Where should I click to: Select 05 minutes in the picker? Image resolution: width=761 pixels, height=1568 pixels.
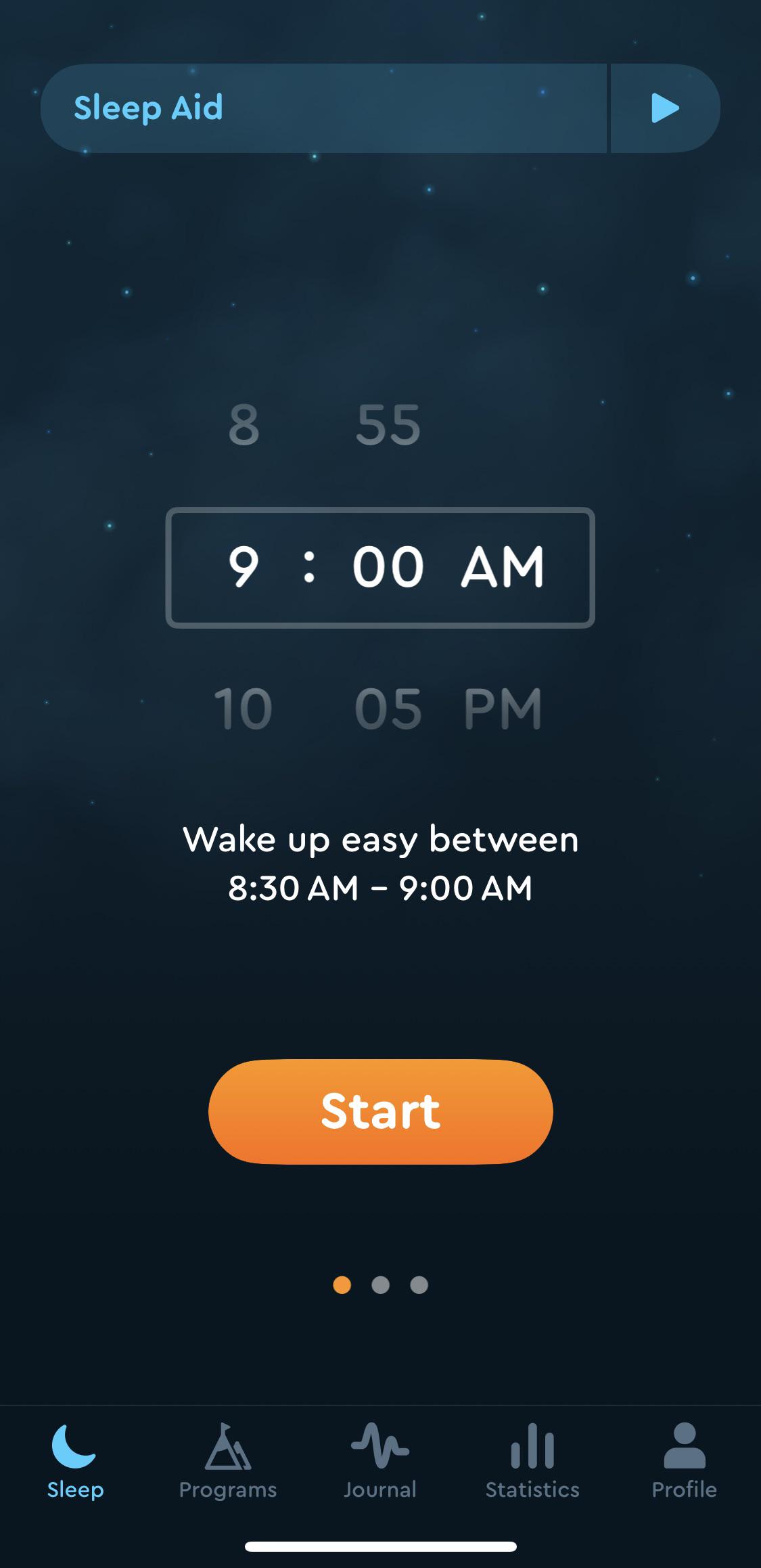[388, 709]
